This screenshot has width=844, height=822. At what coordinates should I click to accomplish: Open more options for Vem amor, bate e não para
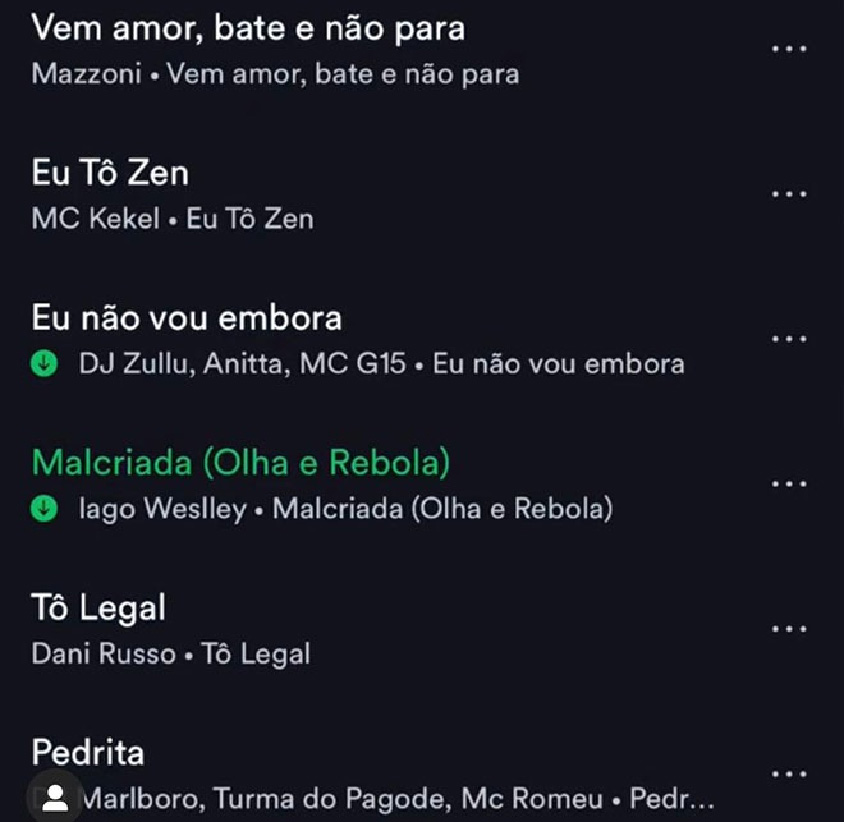pyautogui.click(x=789, y=49)
